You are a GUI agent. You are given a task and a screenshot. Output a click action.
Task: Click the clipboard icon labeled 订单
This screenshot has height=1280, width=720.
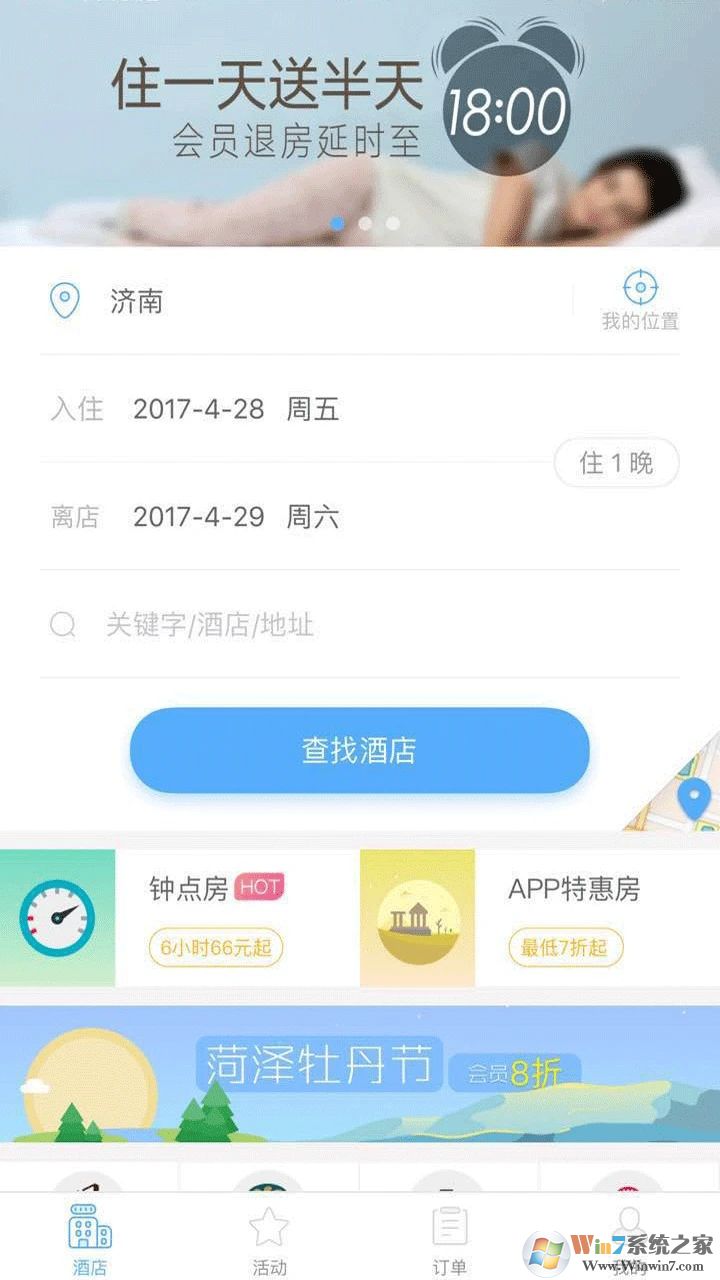(x=448, y=1228)
